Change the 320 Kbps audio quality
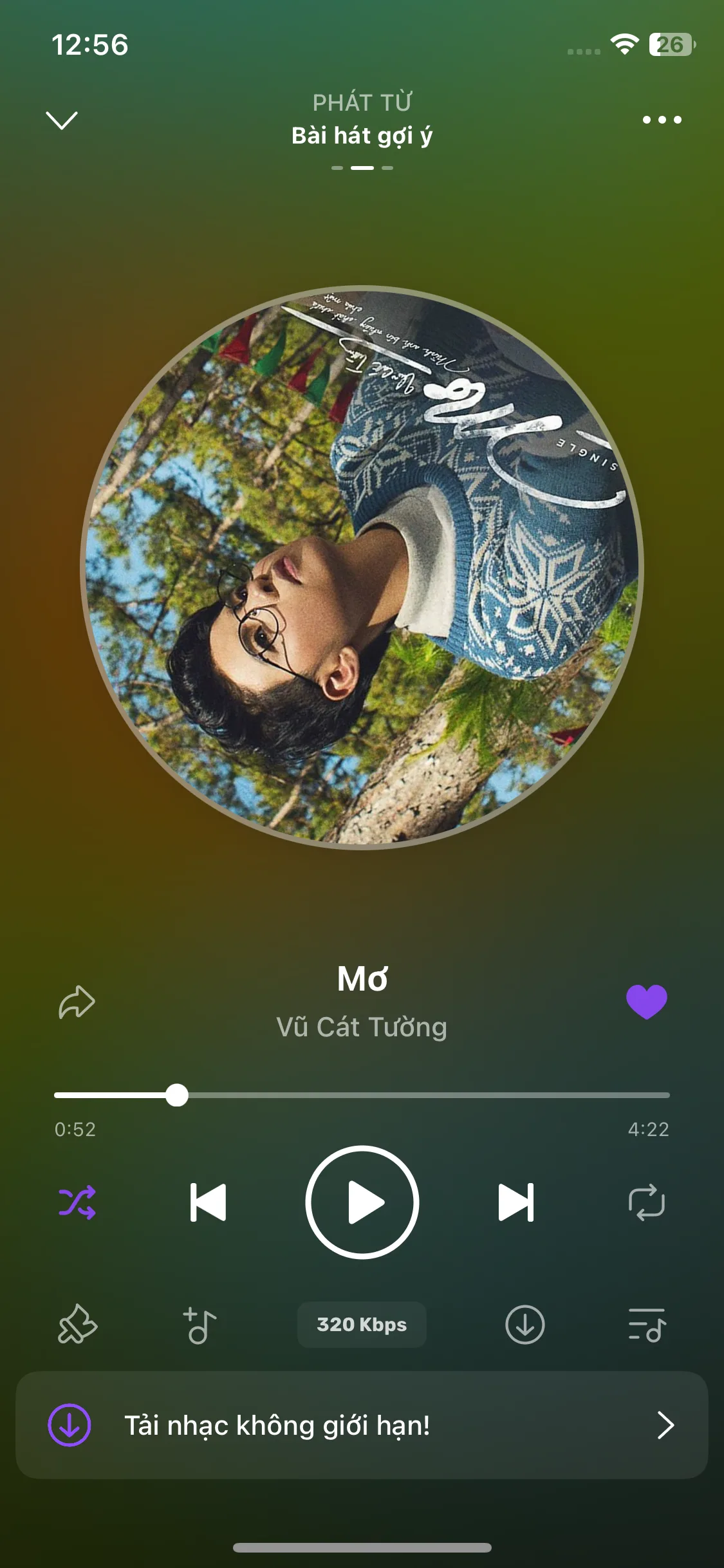Viewport: 724px width, 1568px height. tap(362, 1325)
